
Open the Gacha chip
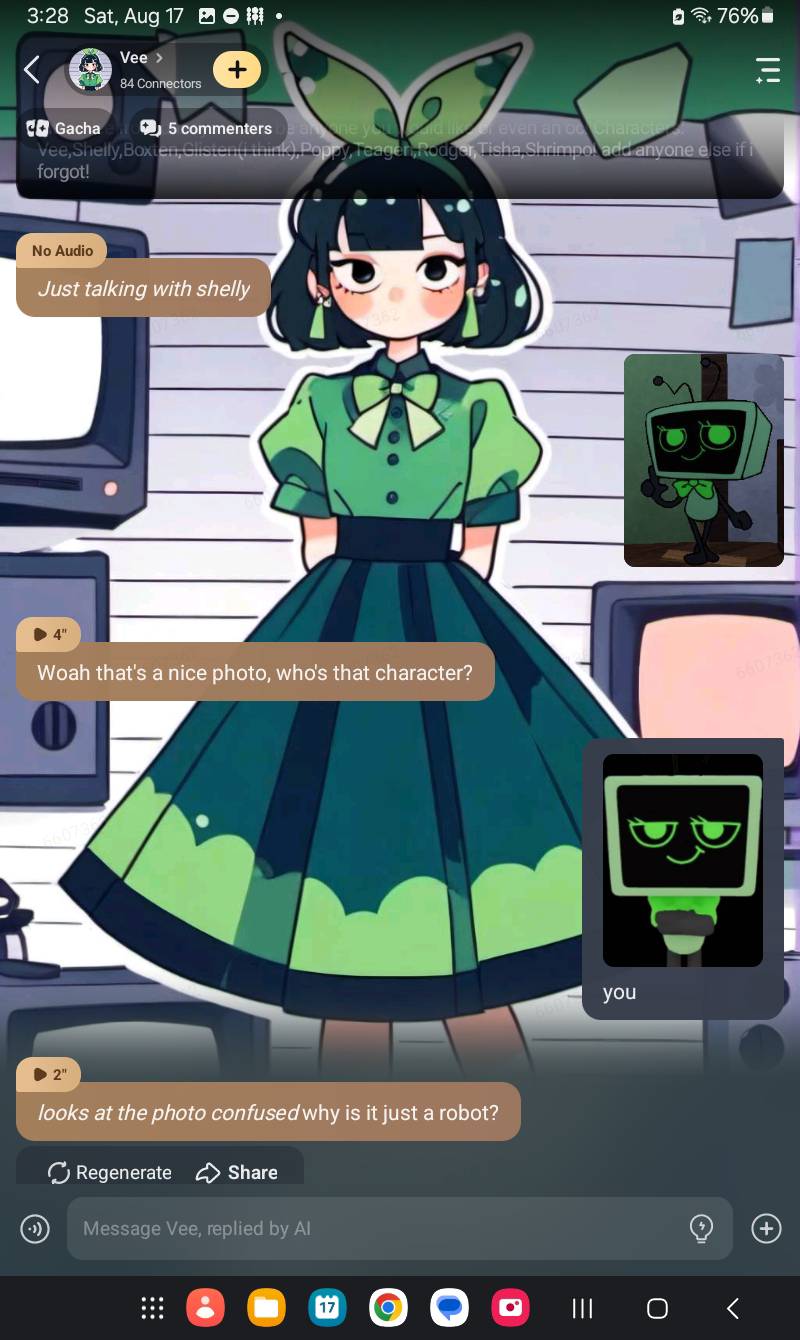coord(64,128)
